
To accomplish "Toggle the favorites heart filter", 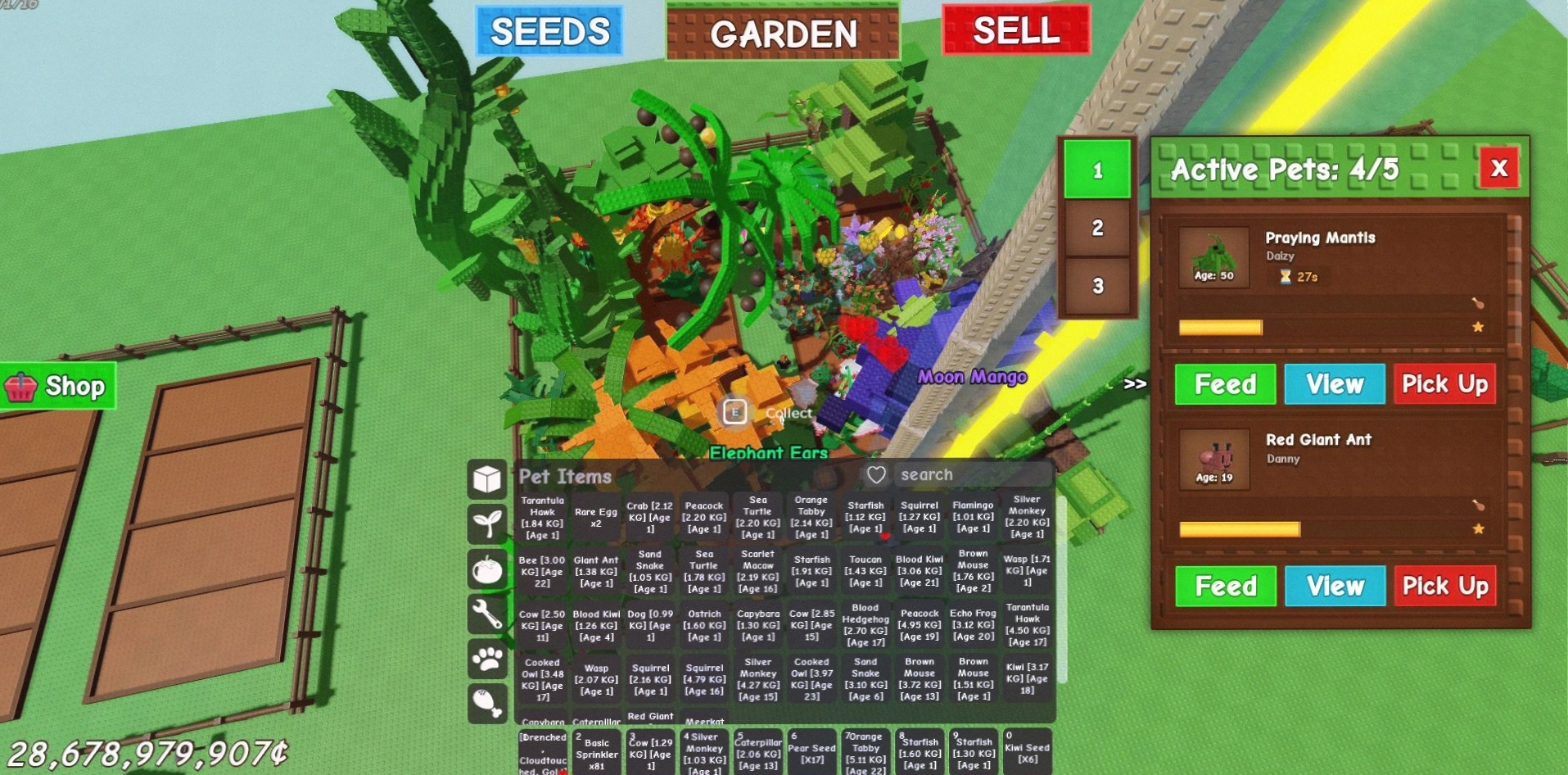I will (x=876, y=474).
